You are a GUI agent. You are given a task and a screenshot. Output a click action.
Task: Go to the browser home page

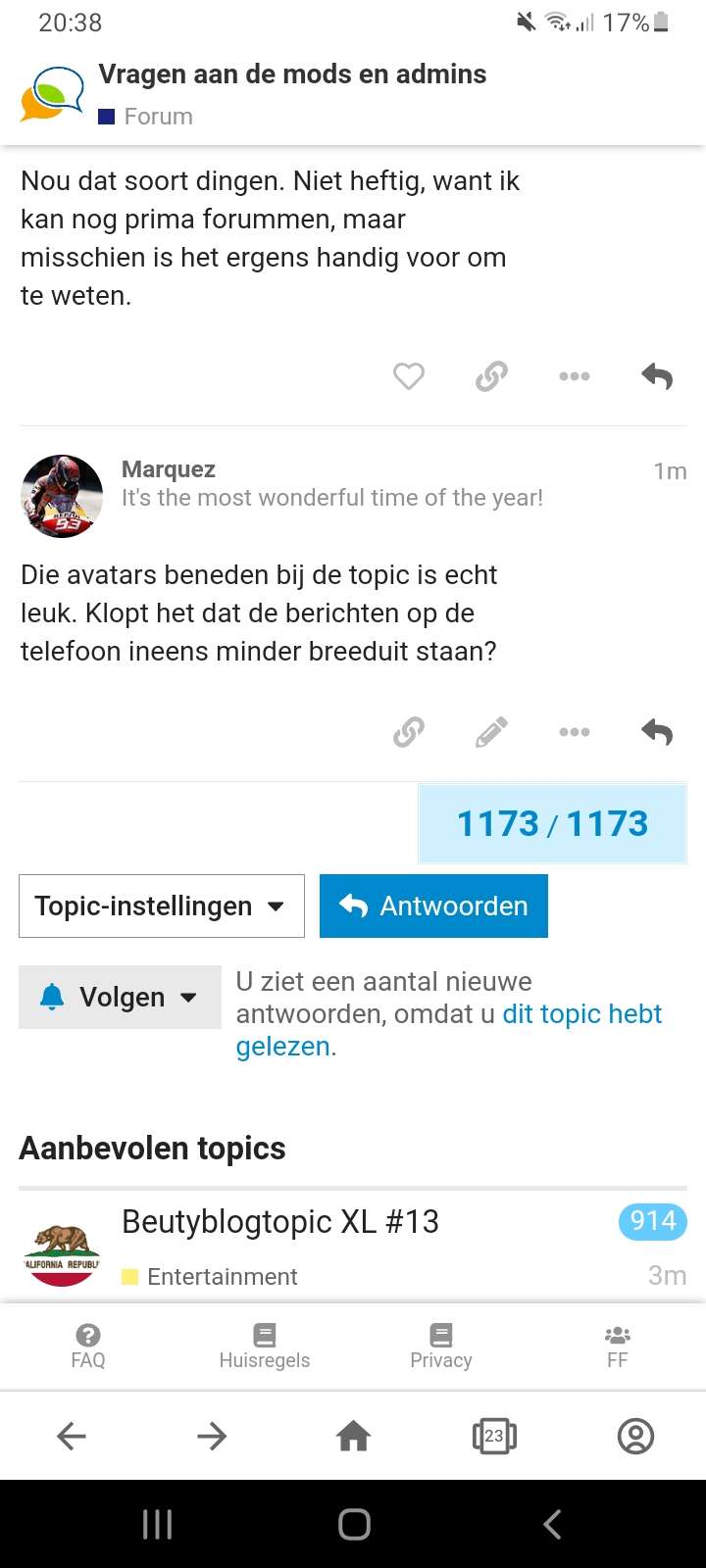click(353, 1437)
